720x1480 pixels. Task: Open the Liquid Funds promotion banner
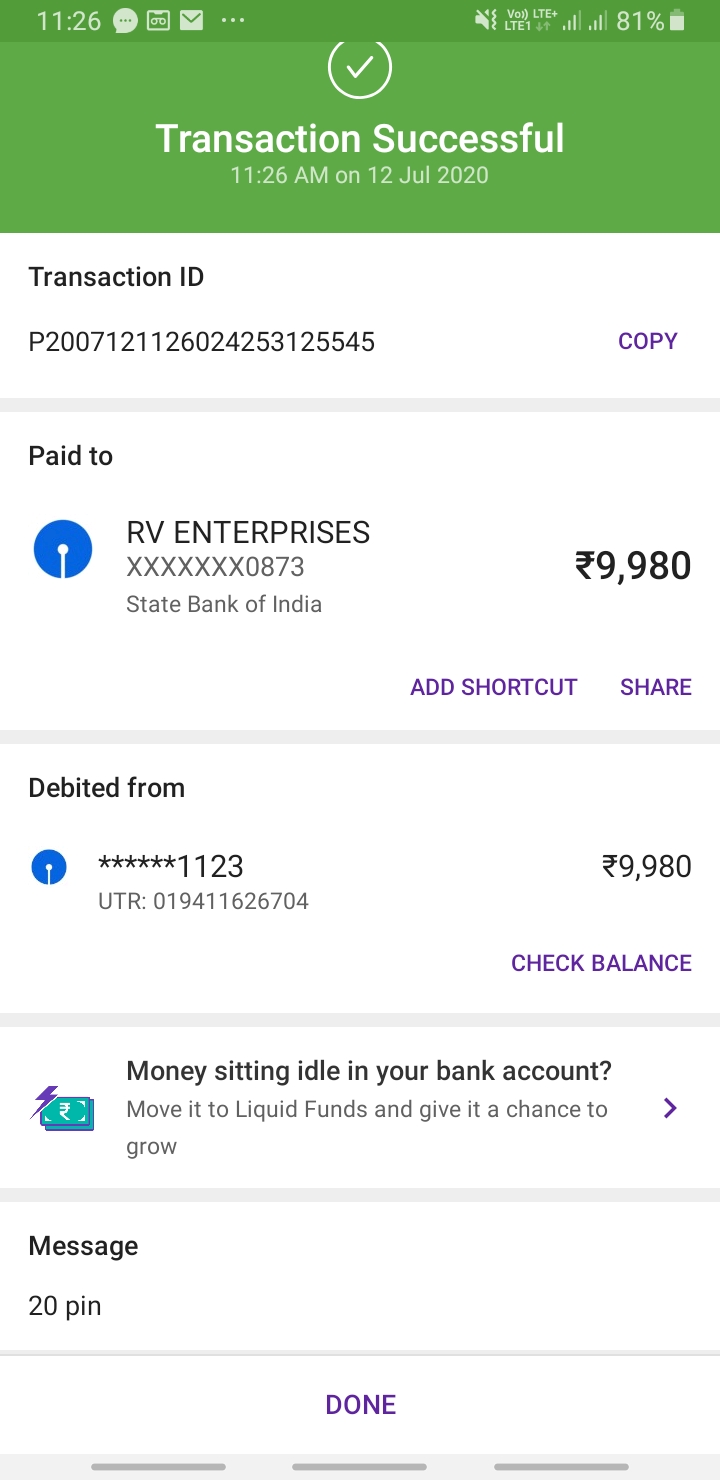[360, 1108]
